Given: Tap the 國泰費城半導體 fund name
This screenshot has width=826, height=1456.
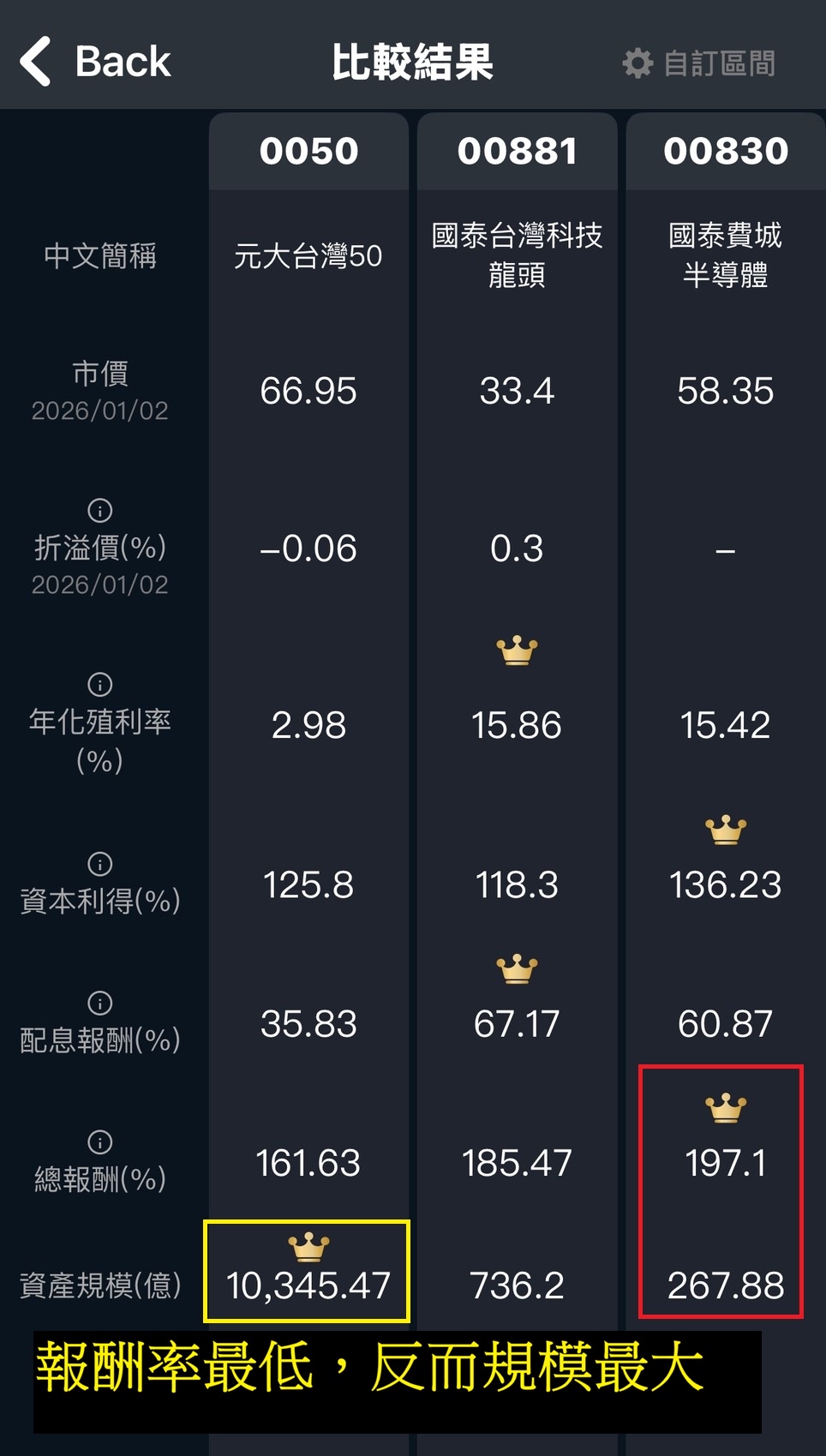Looking at the screenshot, I should tap(725, 255).
